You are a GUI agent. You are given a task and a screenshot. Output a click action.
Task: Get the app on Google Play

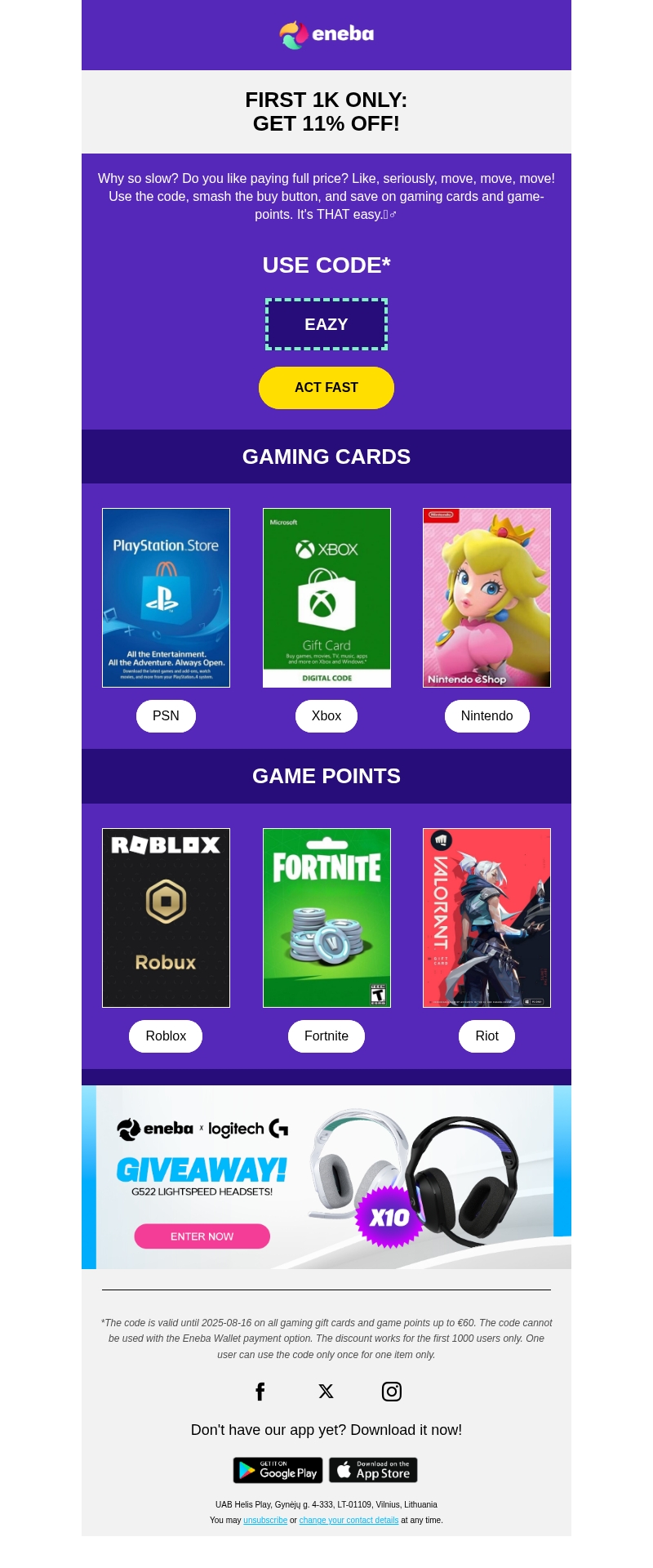coord(278,1470)
